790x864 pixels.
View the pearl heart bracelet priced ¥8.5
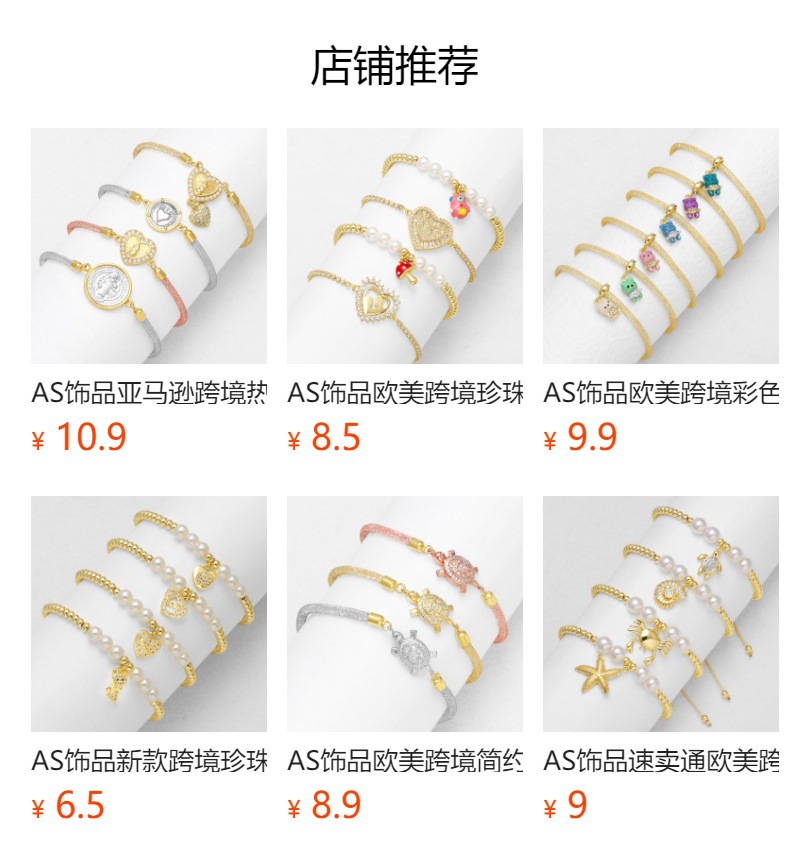coord(405,246)
